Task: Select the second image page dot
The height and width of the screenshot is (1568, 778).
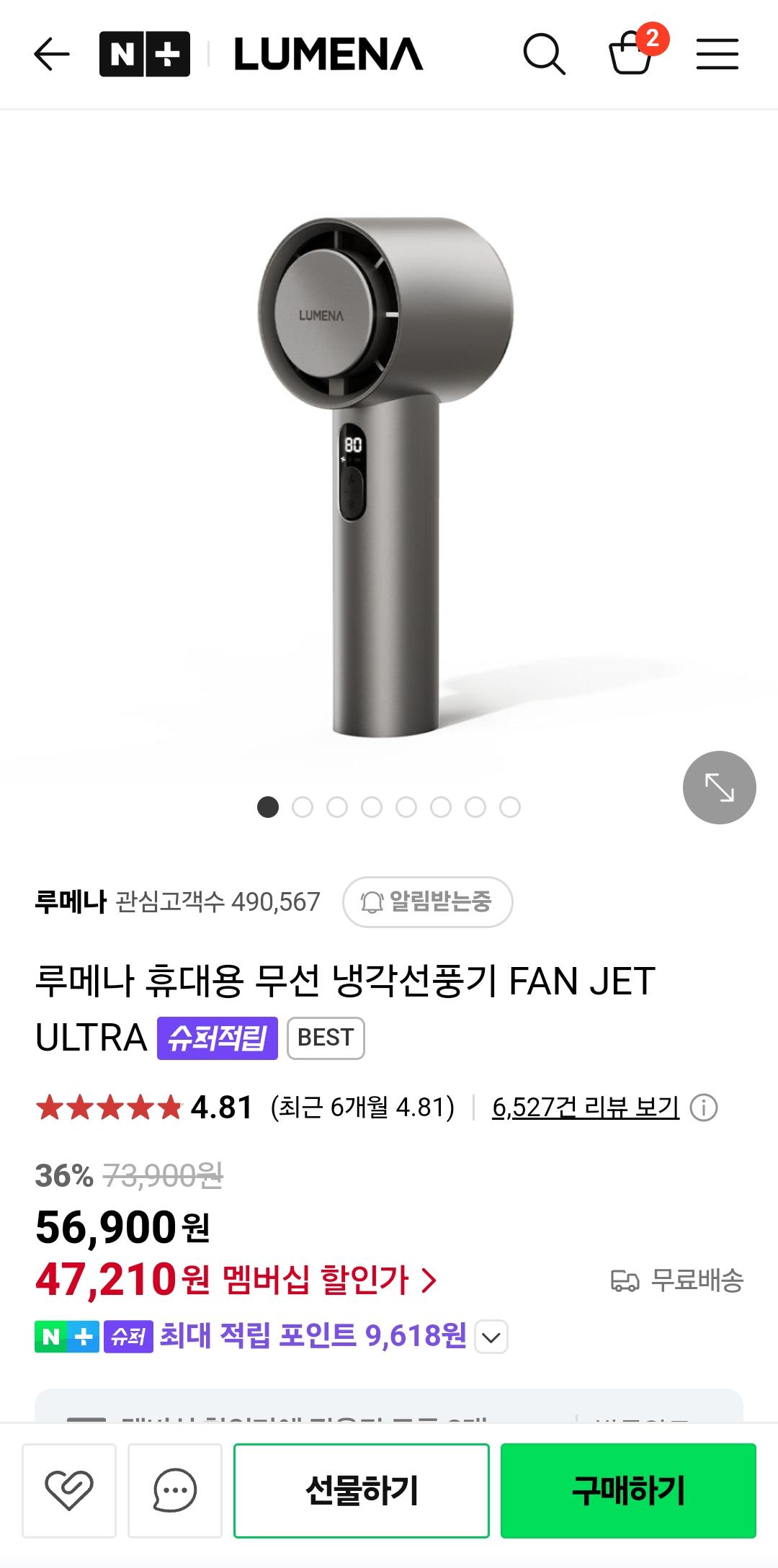Action: point(303,807)
